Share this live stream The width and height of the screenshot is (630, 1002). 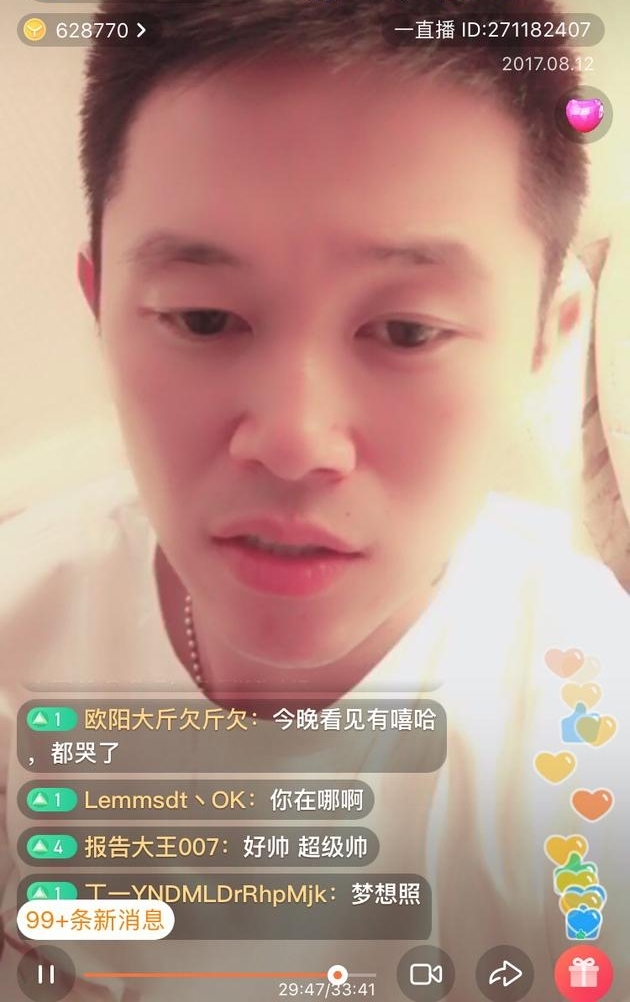tap(505, 974)
